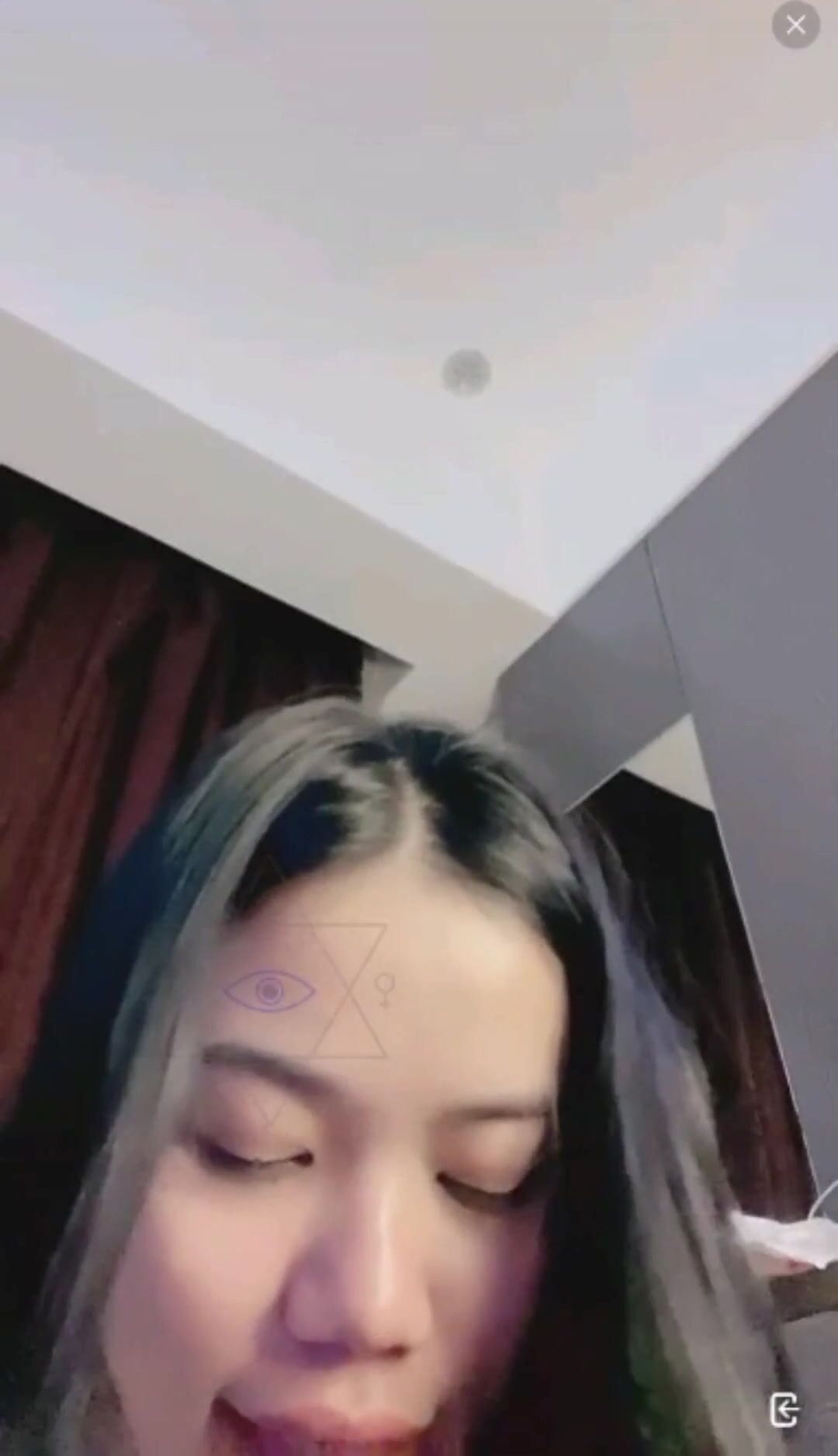Tap the exit icon to leave the stream

784,1409
